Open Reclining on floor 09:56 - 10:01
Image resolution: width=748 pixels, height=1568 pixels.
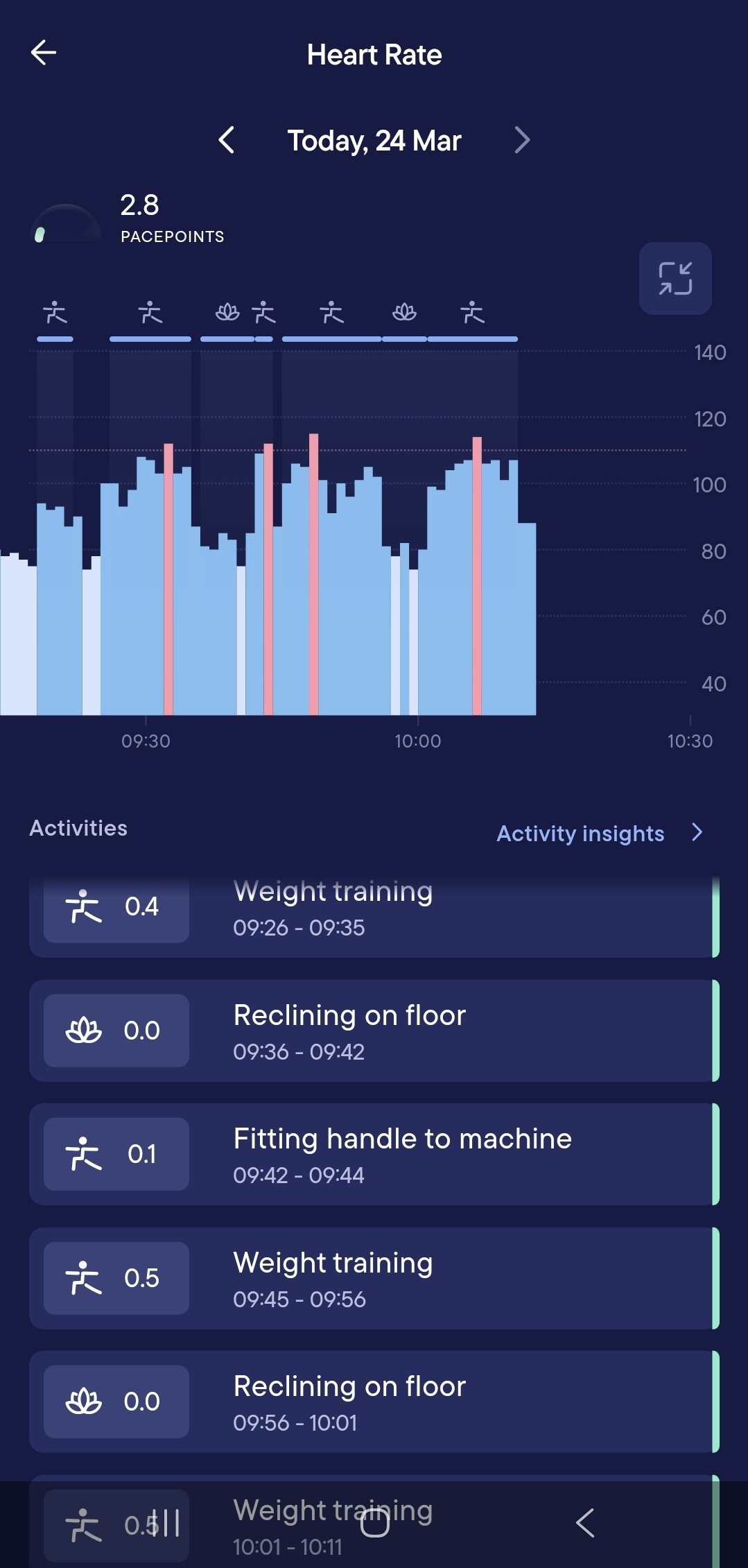374,1402
